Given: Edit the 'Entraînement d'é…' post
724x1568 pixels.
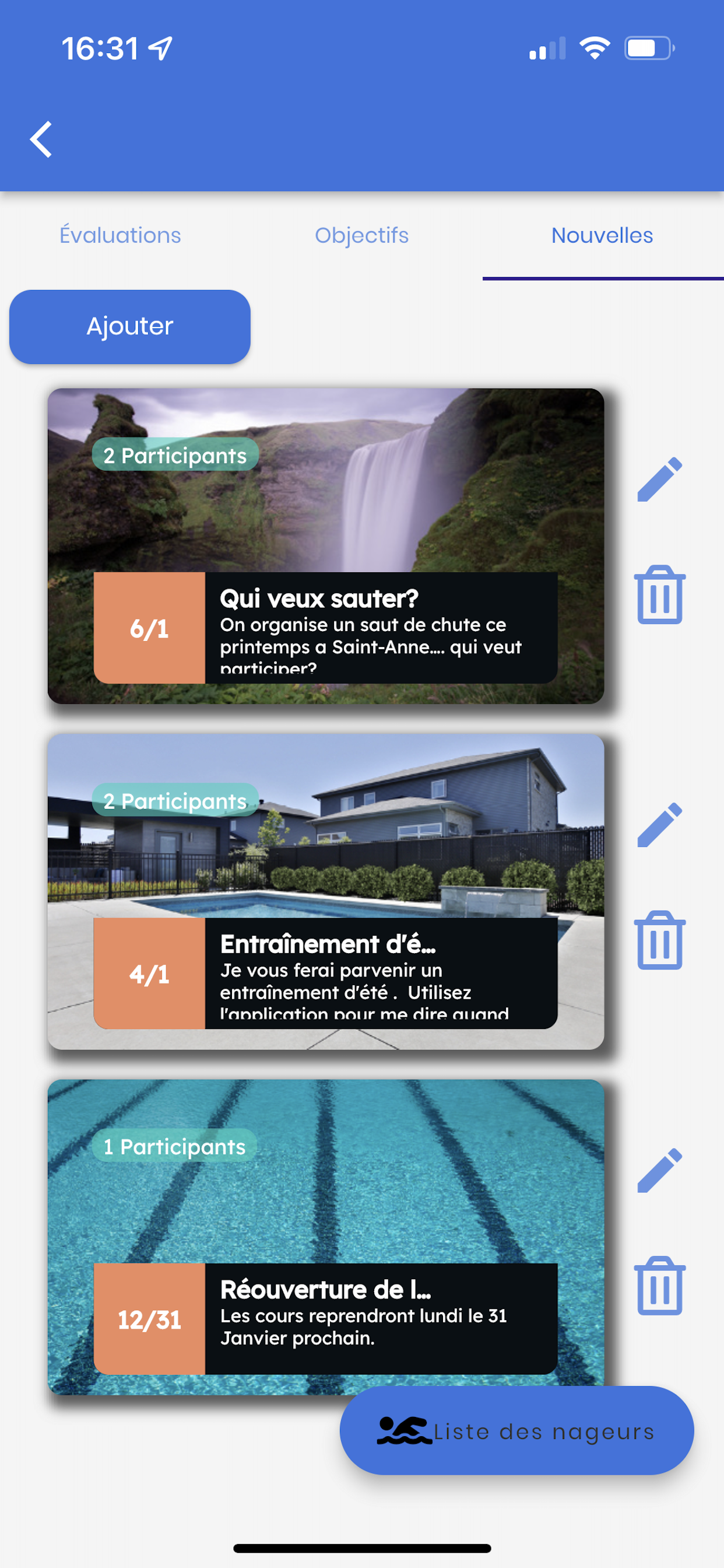Looking at the screenshot, I should 659,825.
